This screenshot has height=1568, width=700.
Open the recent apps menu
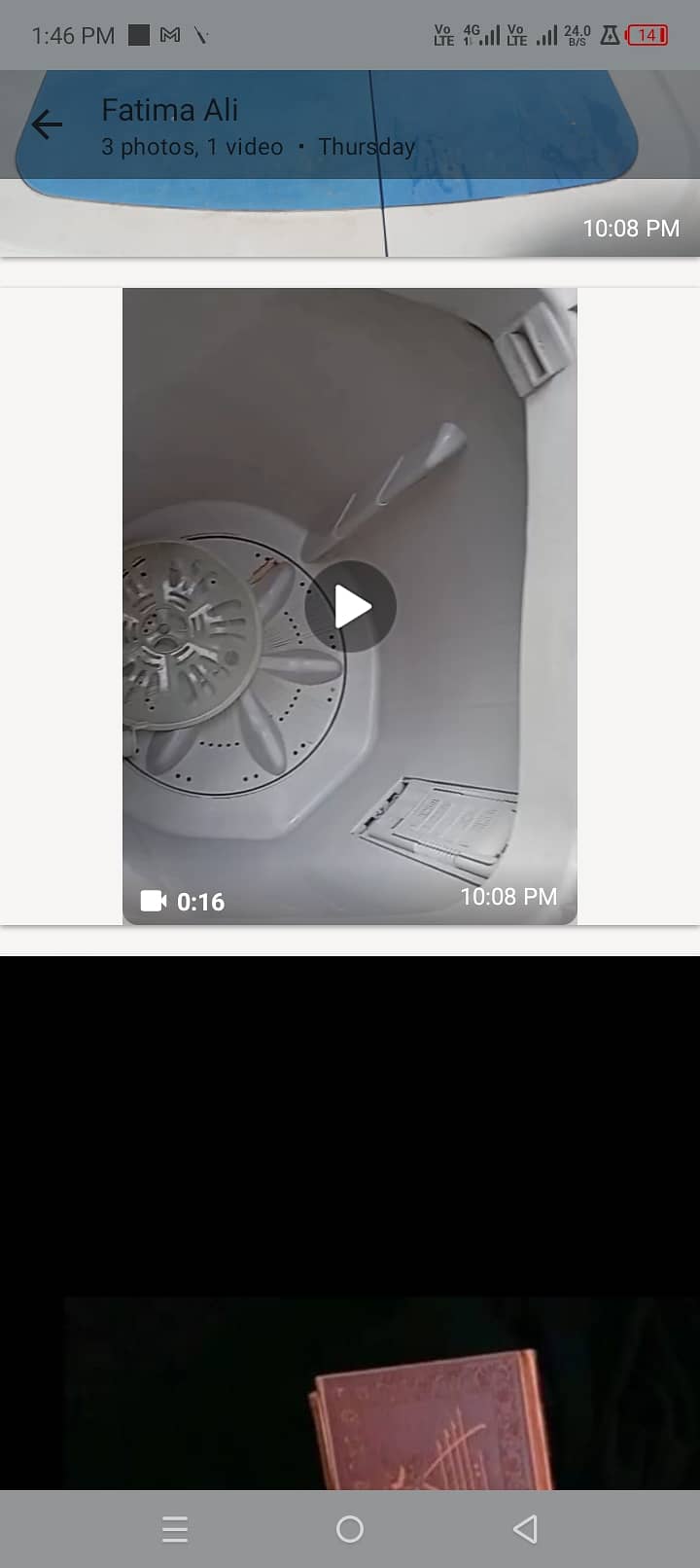point(175,1529)
